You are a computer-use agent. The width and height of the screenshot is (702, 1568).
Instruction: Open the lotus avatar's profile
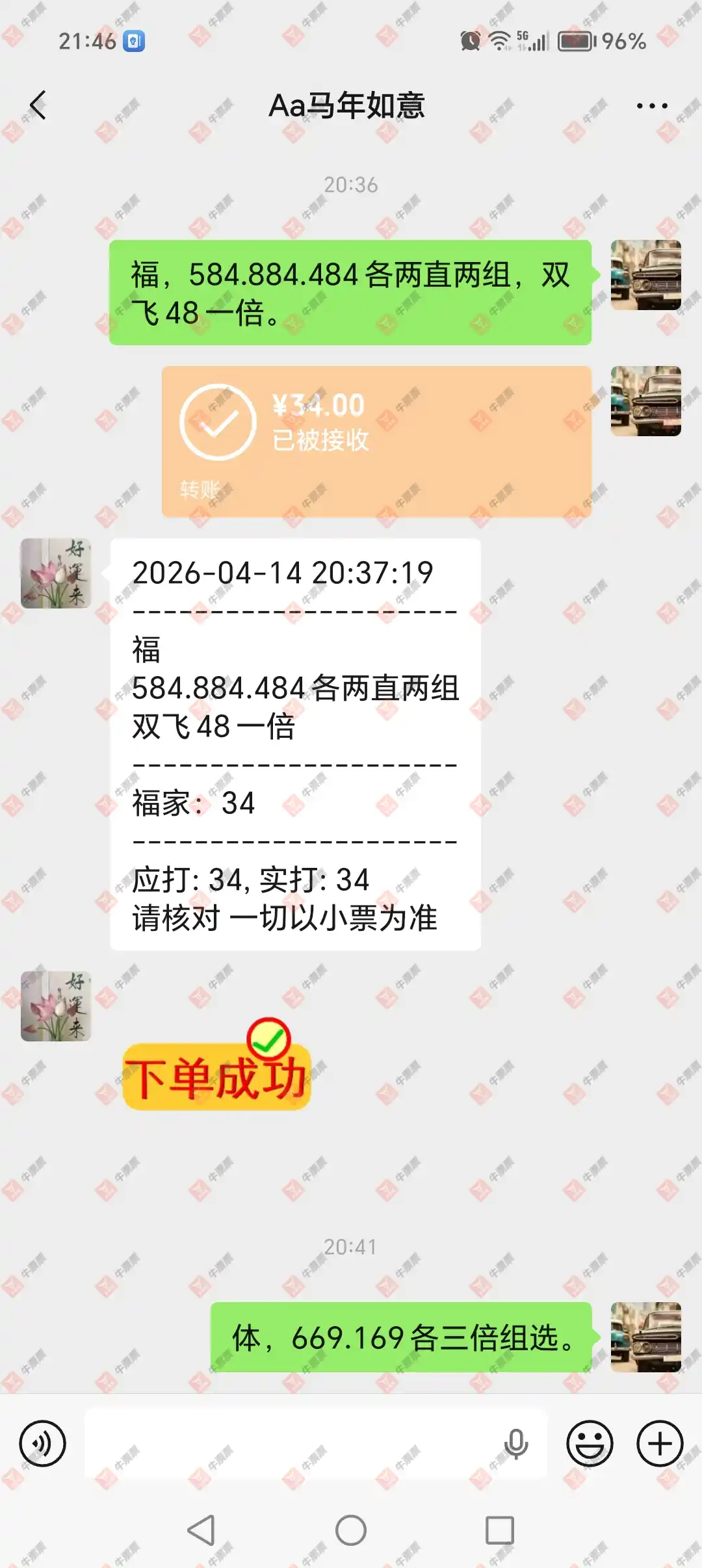coord(56,573)
